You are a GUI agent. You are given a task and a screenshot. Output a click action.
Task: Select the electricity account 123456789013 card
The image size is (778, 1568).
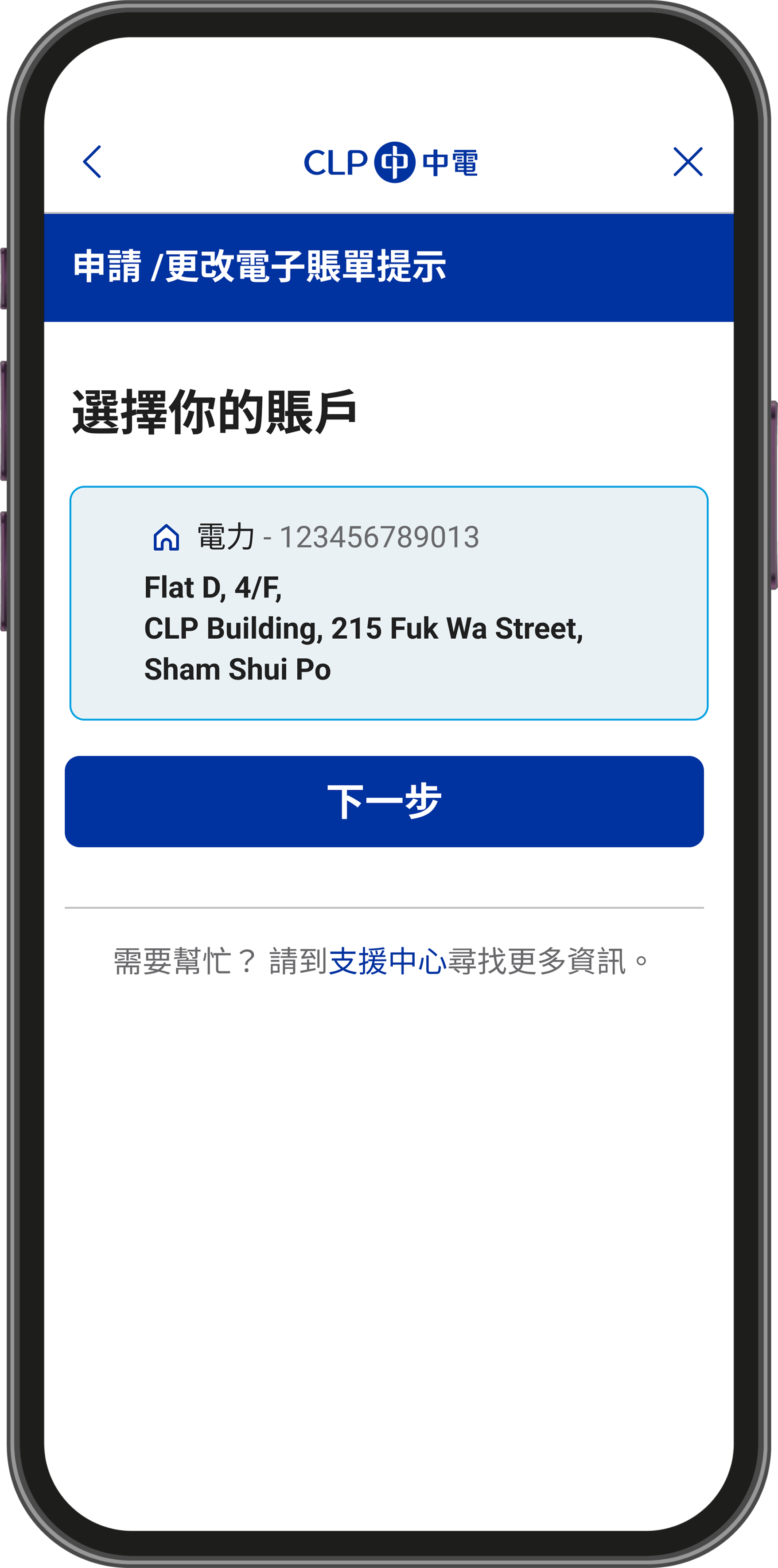pyautogui.click(x=389, y=603)
